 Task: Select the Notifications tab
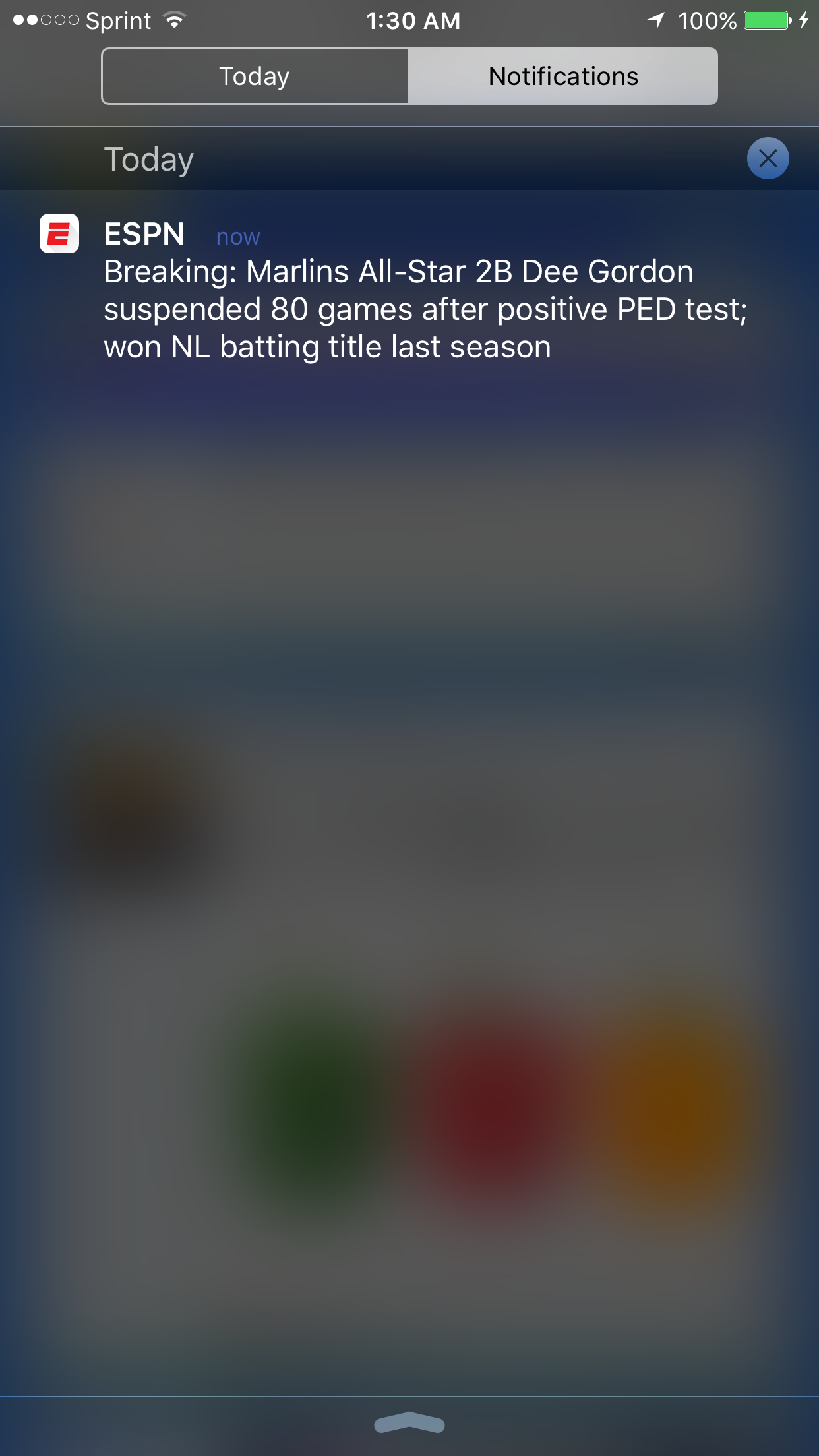562,76
